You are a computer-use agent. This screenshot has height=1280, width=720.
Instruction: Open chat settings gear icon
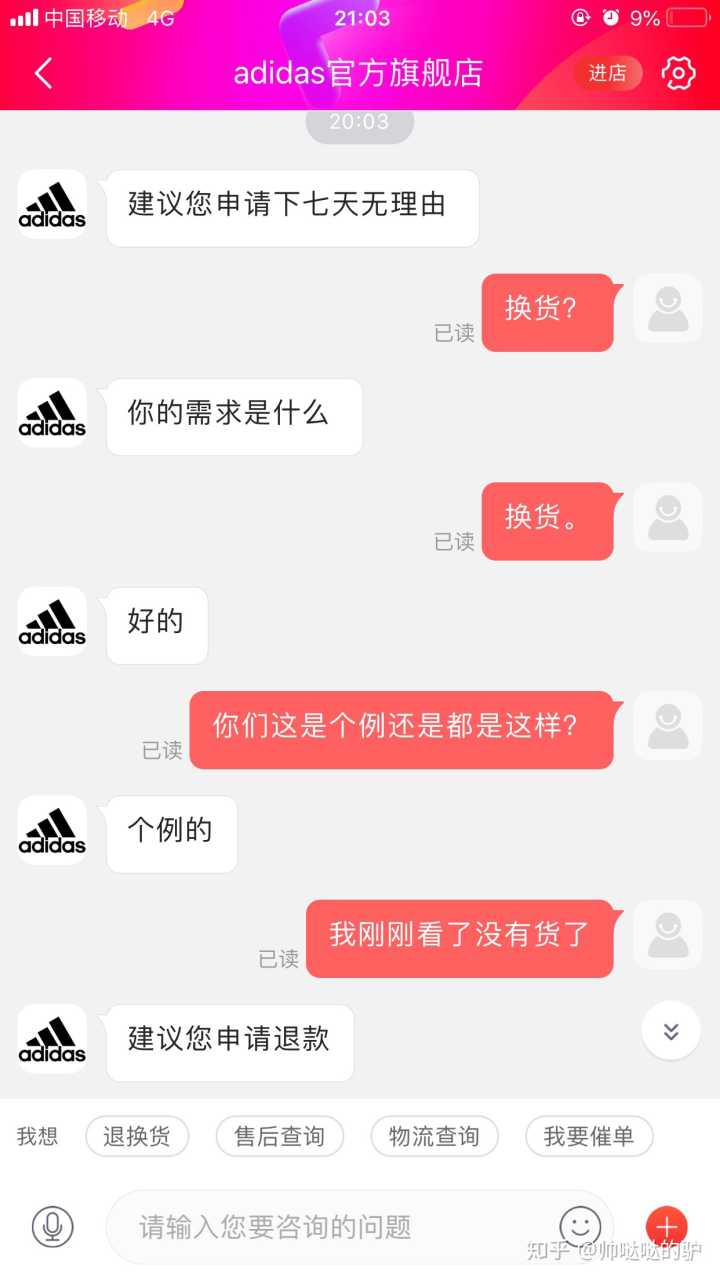[x=678, y=73]
